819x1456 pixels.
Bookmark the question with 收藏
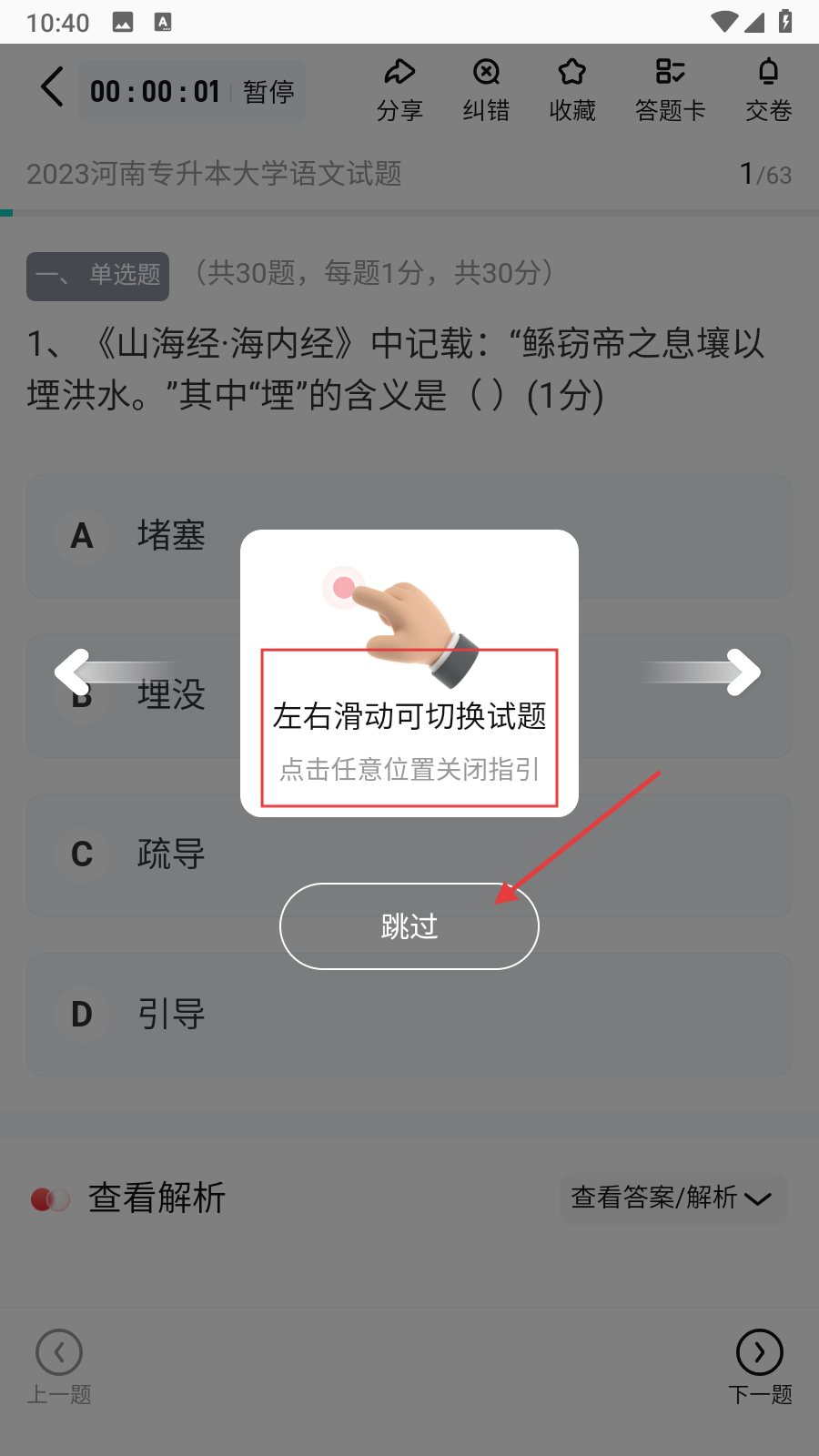[x=572, y=90]
